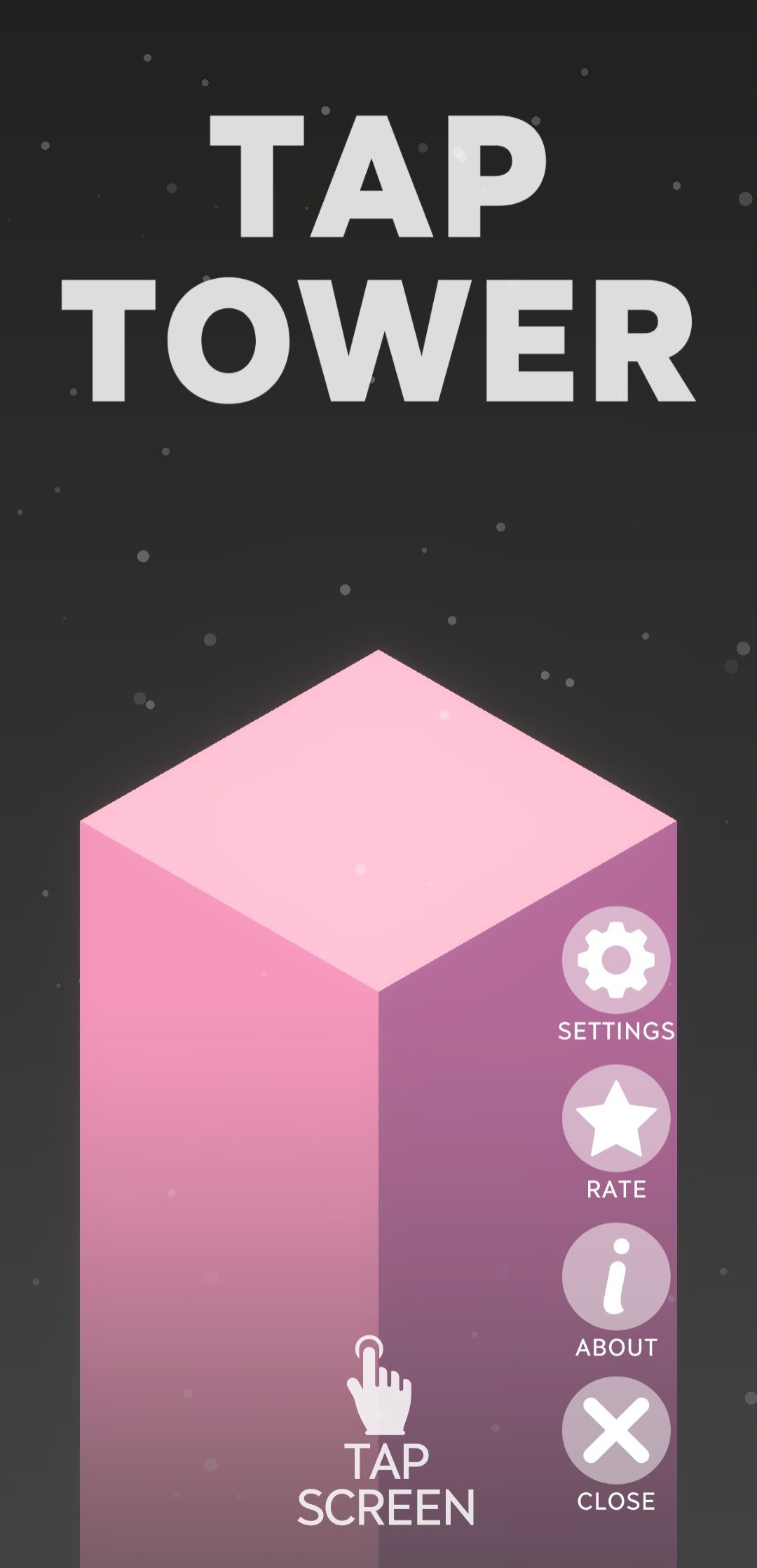This screenshot has width=757, height=1568.
Task: Tap the circular Settings button background
Action: (x=615, y=961)
